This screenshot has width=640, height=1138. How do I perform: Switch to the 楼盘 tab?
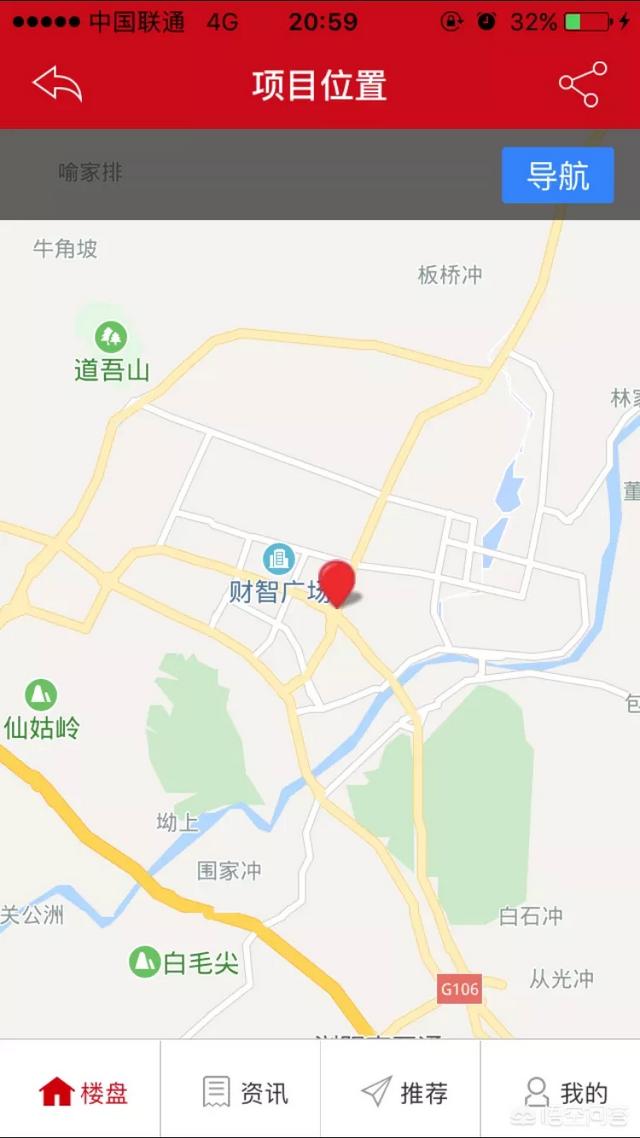pyautogui.click(x=82, y=1092)
